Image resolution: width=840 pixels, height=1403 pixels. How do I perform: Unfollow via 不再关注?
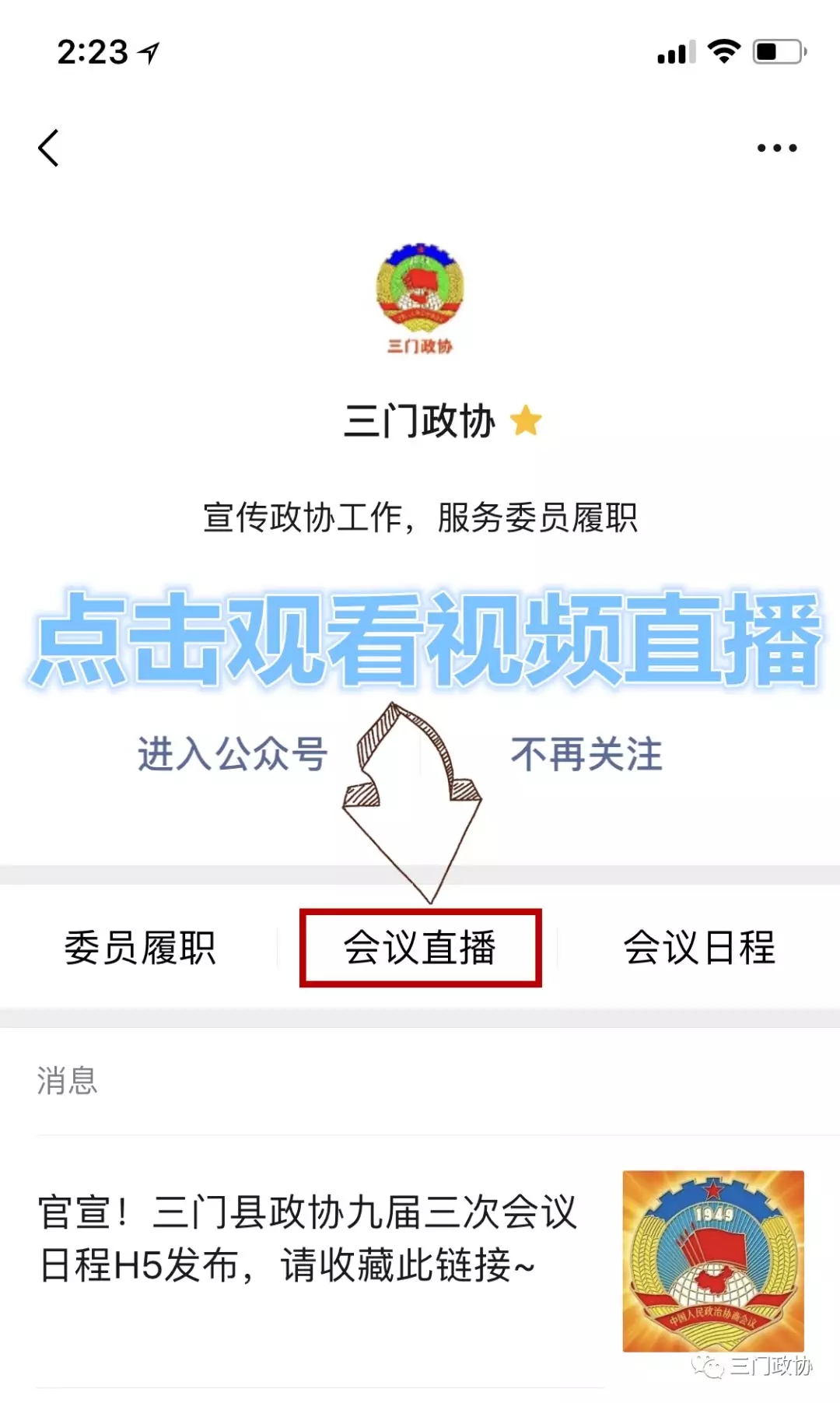pyautogui.click(x=586, y=755)
